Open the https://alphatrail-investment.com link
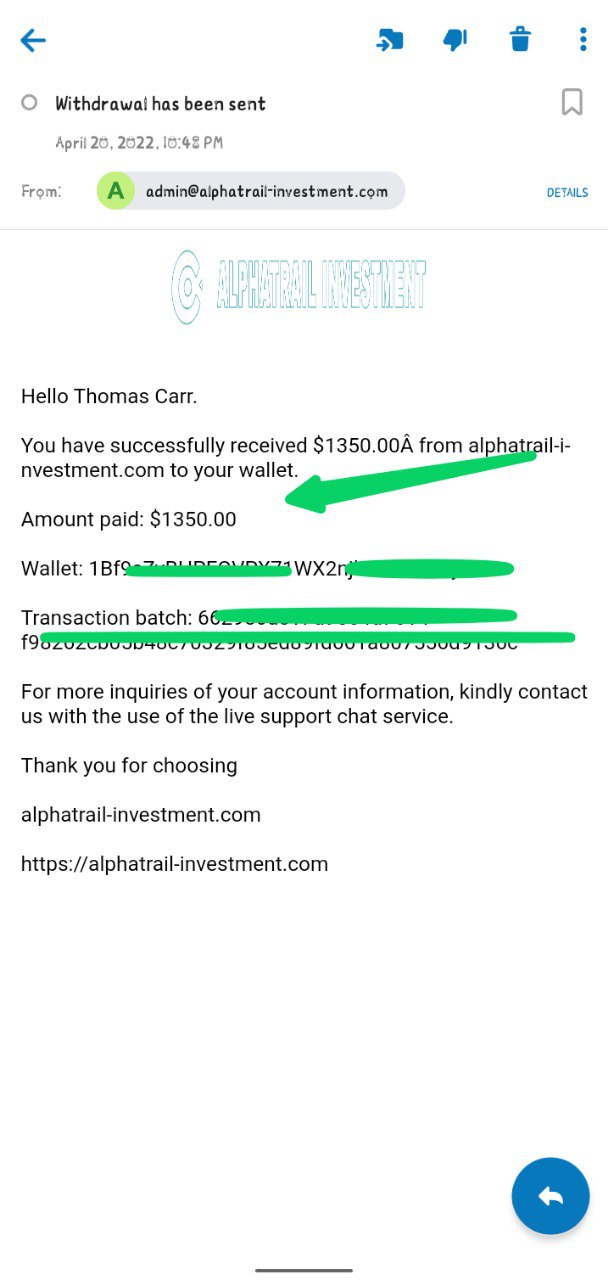 point(174,864)
